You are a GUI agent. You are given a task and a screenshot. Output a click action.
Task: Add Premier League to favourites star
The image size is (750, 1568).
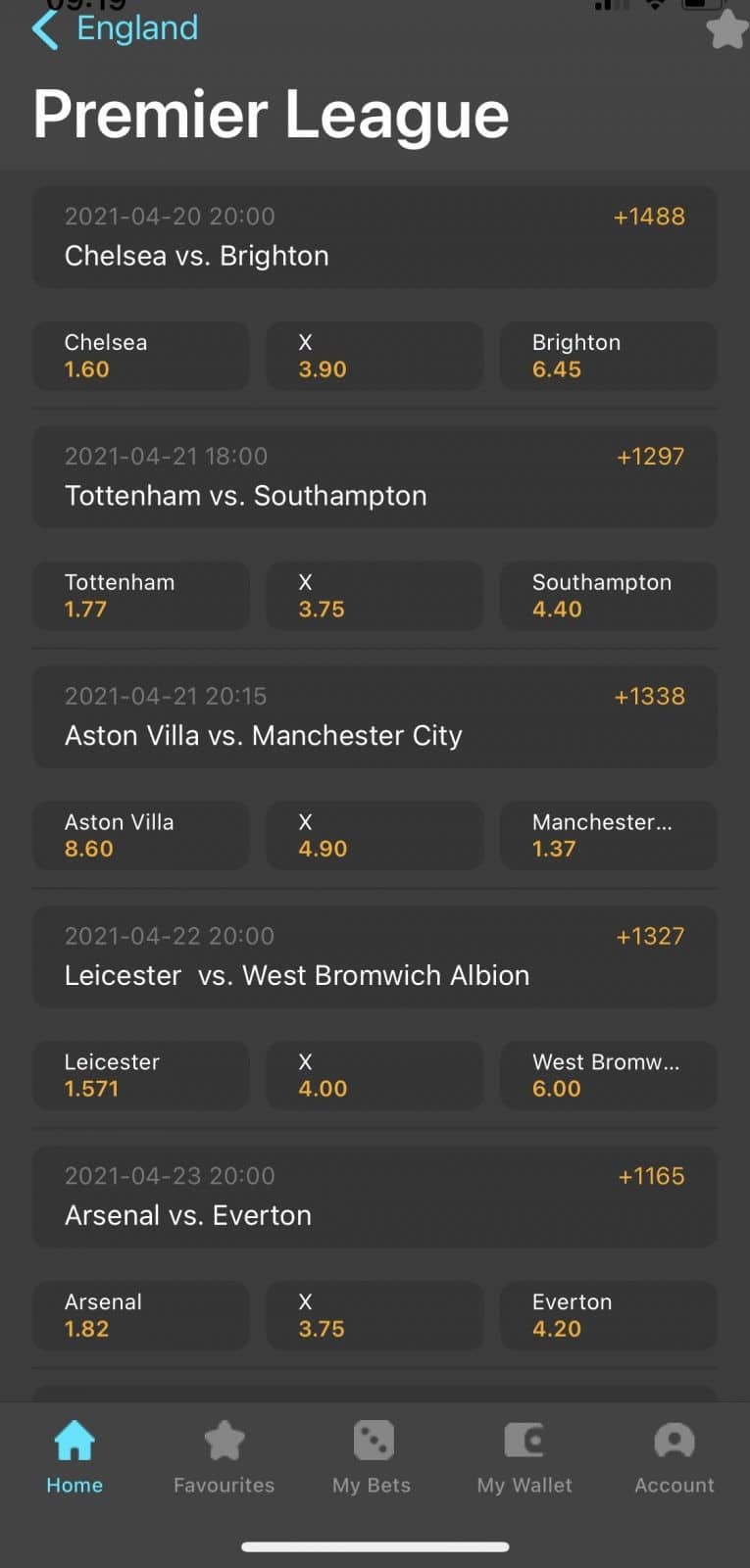pos(726,29)
